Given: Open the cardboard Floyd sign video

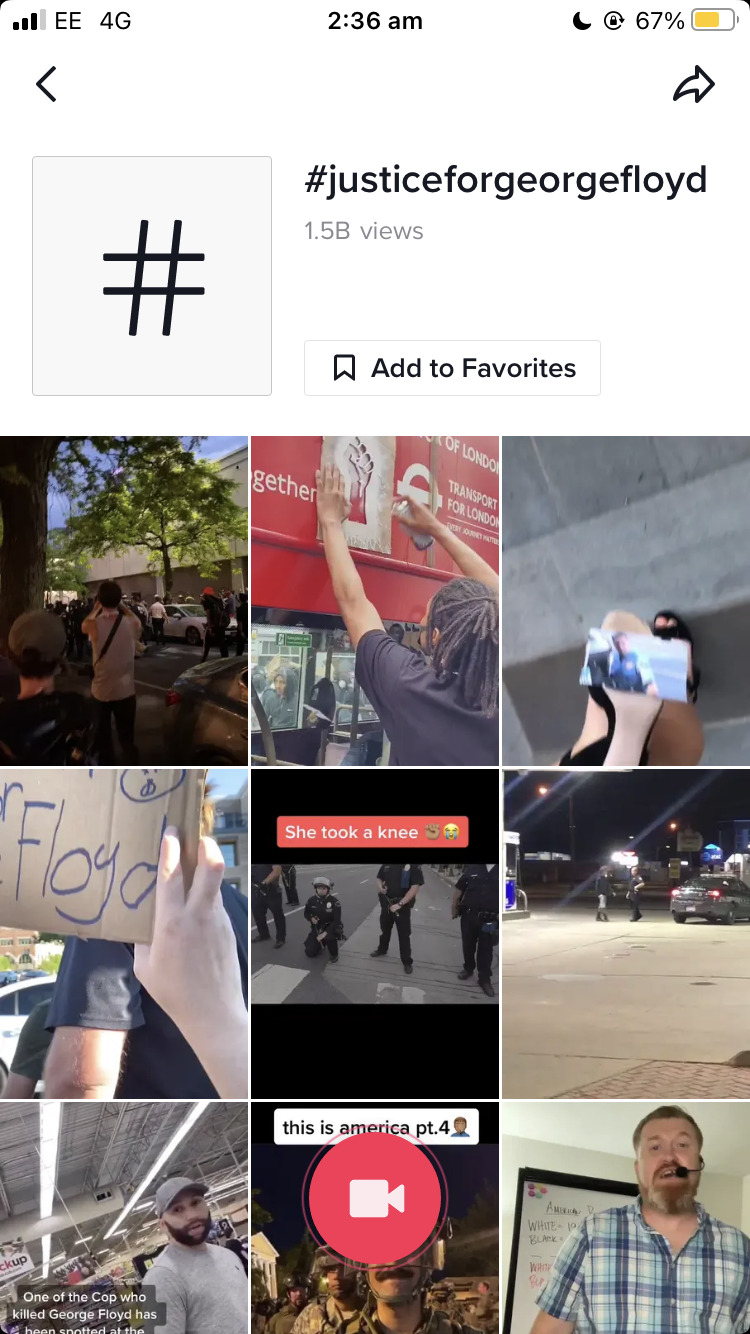Looking at the screenshot, I should [124, 933].
